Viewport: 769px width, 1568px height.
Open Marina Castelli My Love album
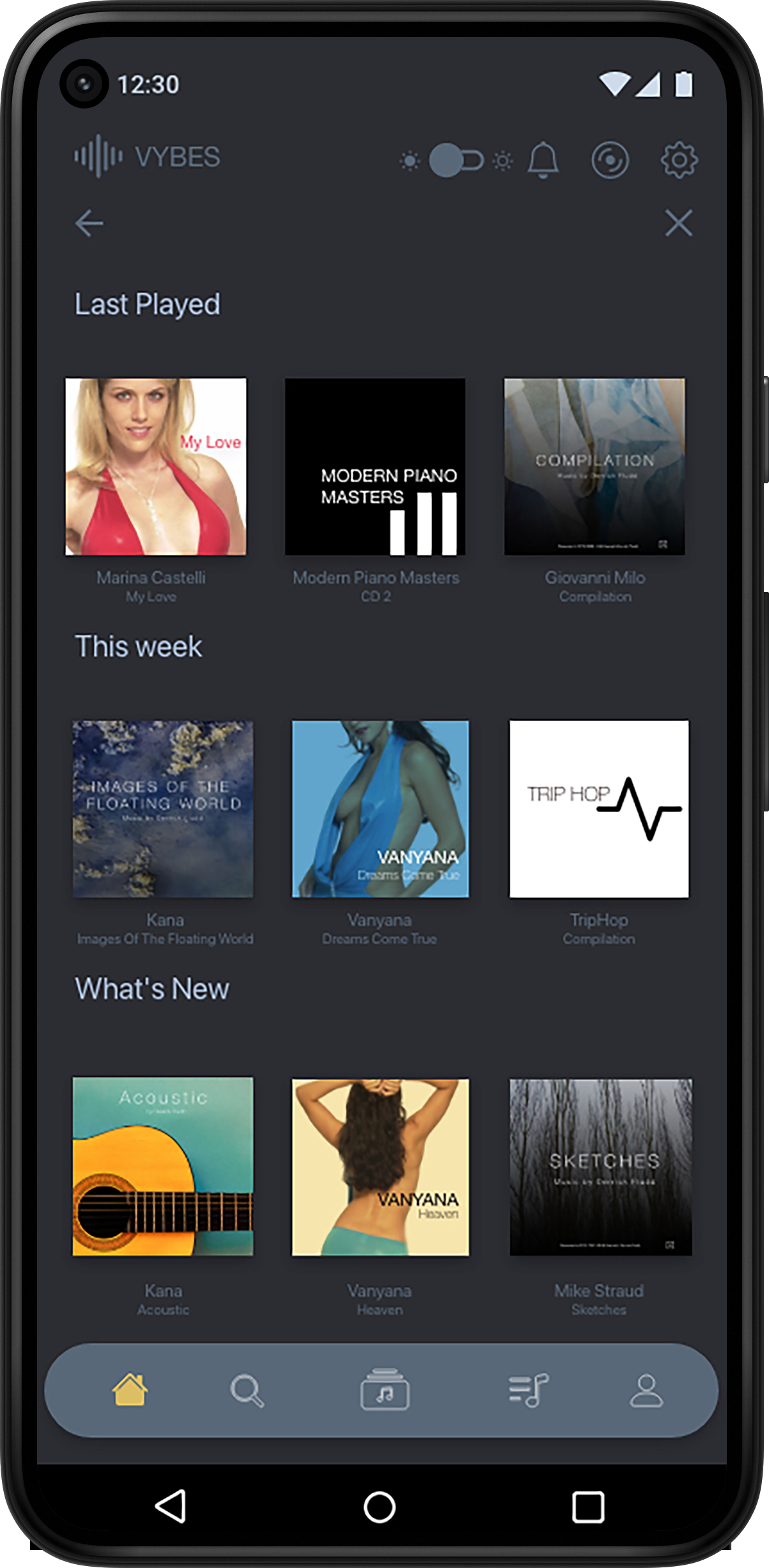(156, 467)
